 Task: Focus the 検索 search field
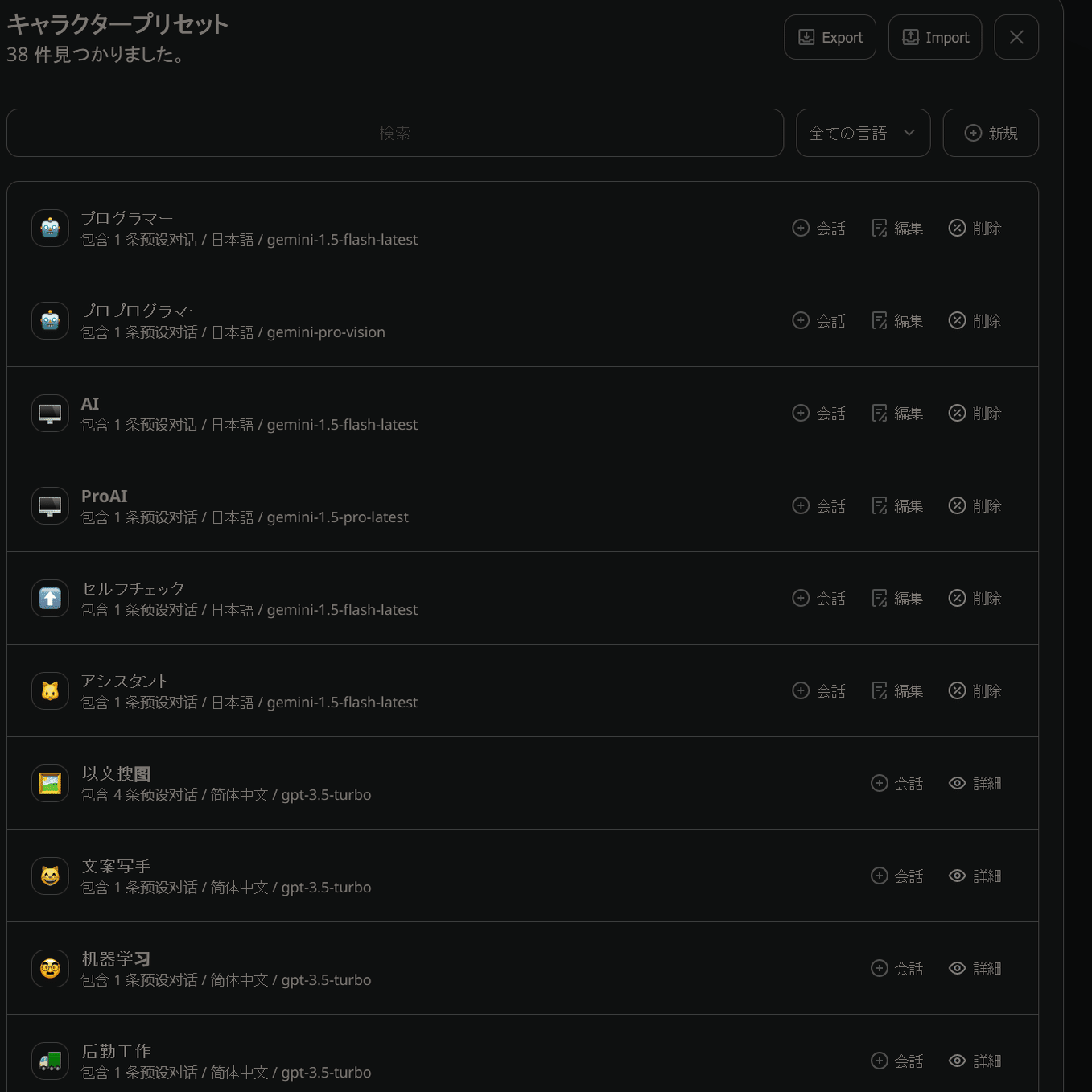coord(394,133)
